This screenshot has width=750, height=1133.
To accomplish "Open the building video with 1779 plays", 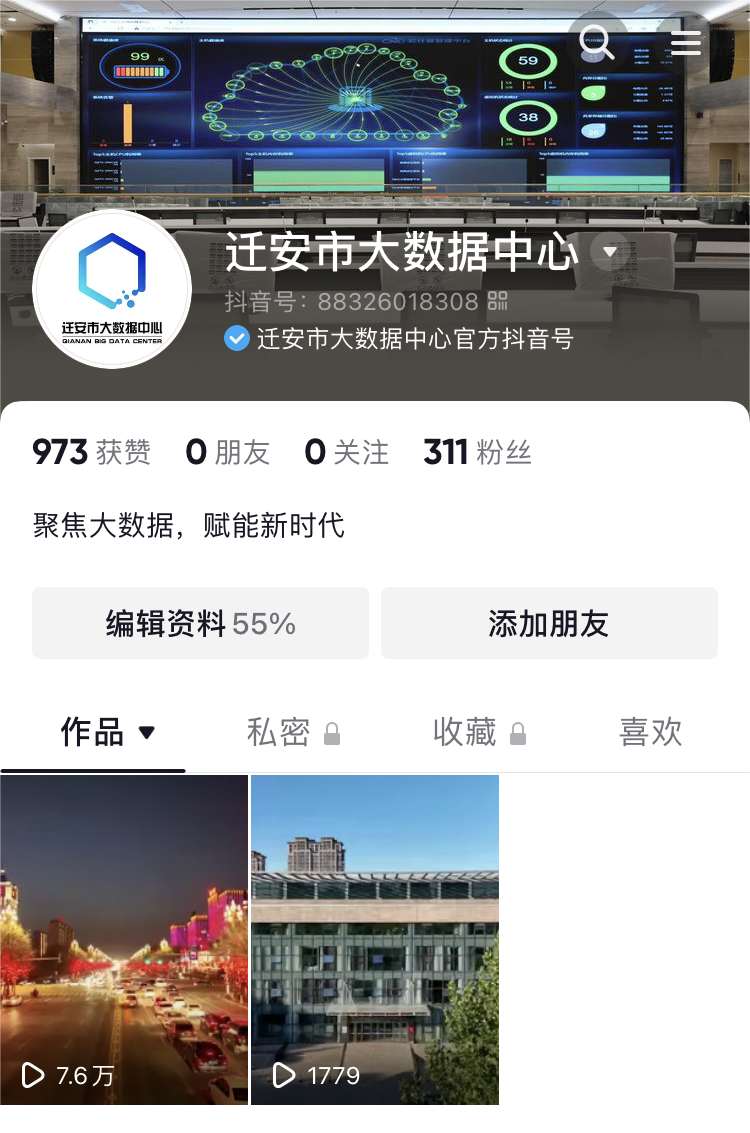I will point(375,940).
